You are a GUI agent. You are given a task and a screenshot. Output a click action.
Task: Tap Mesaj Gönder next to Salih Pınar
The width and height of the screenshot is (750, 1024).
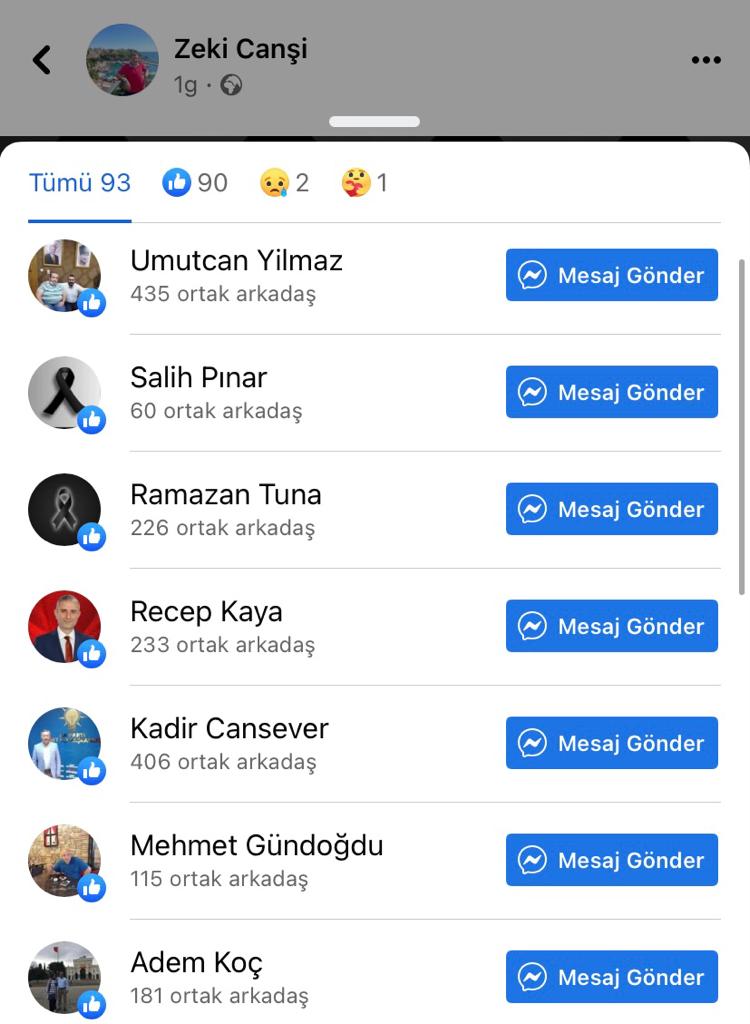tap(612, 392)
